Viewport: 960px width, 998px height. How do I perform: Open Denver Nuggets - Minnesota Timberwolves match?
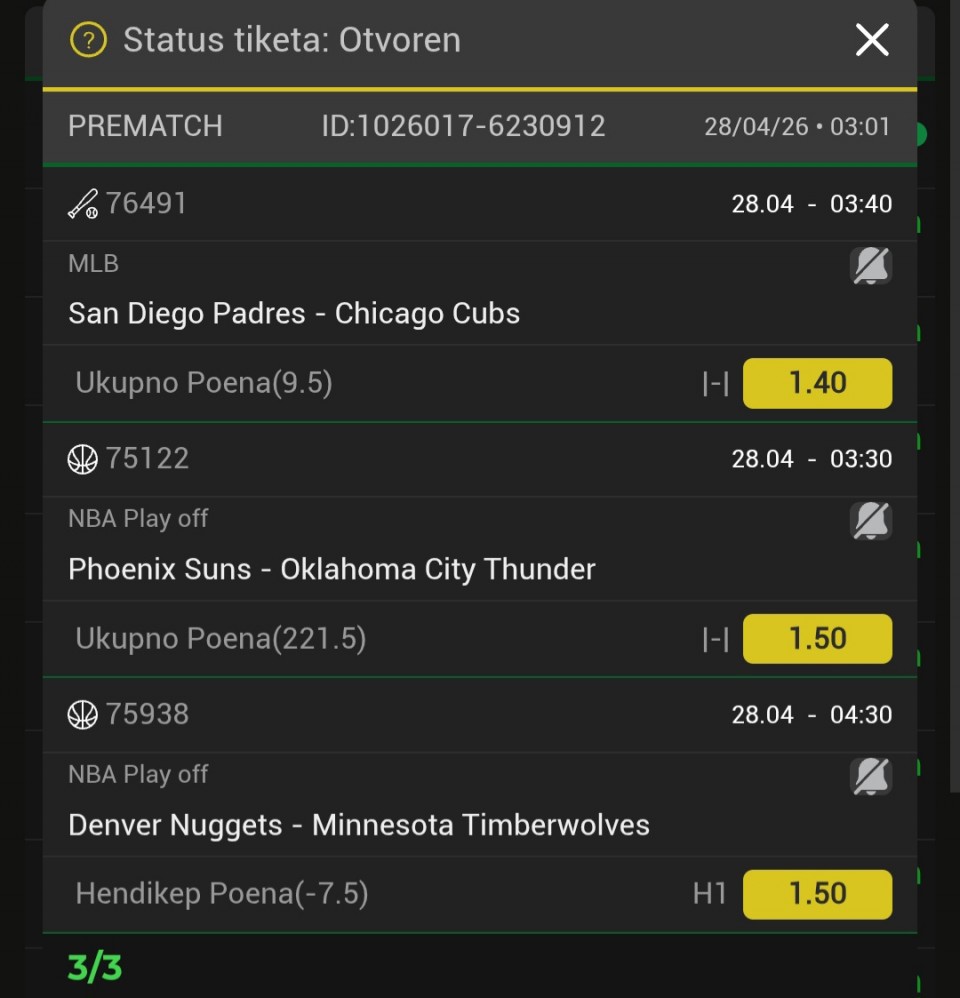coord(359,825)
